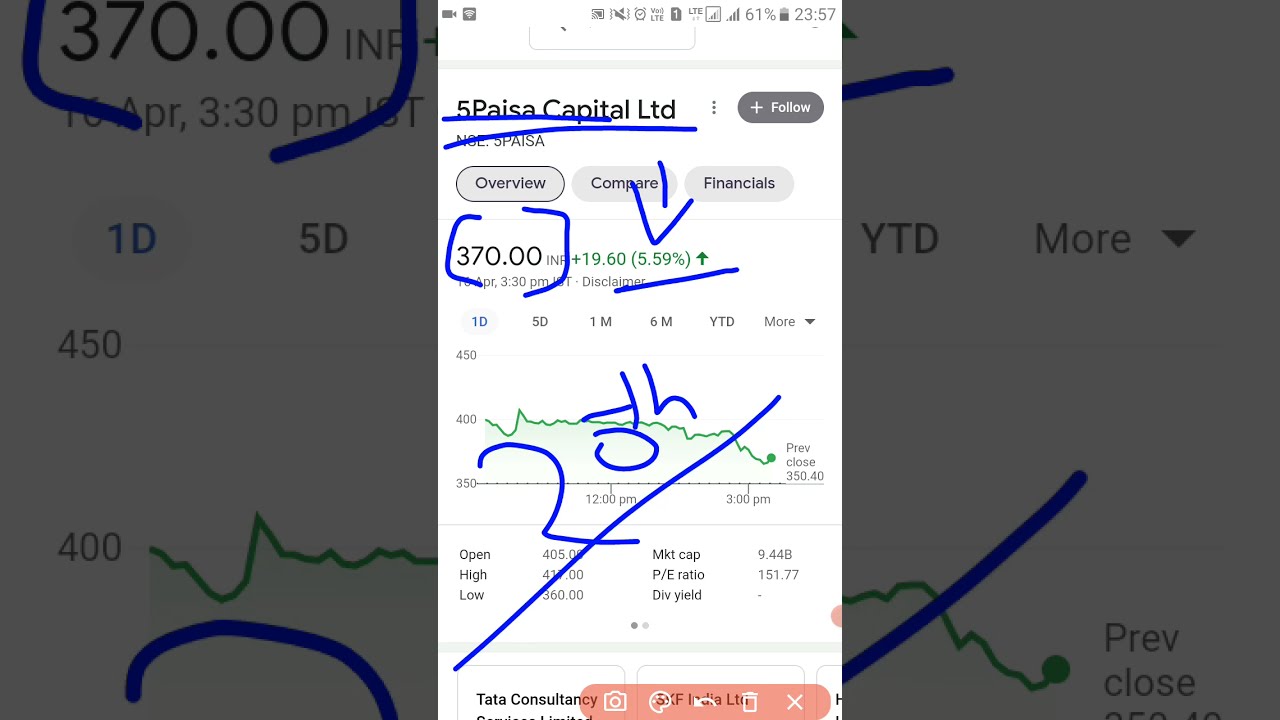This screenshot has height=720, width=1280.
Task: Open the Financials tab
Action: [739, 184]
